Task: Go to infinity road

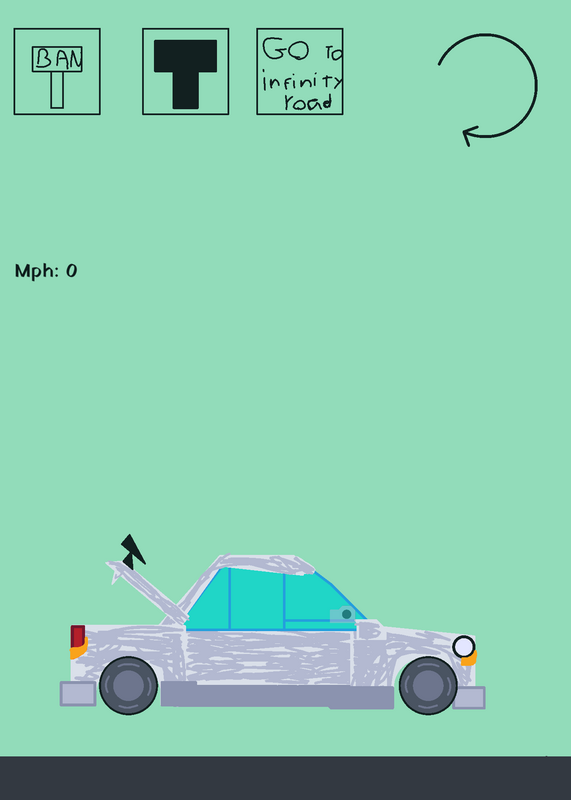Action: (x=300, y=71)
